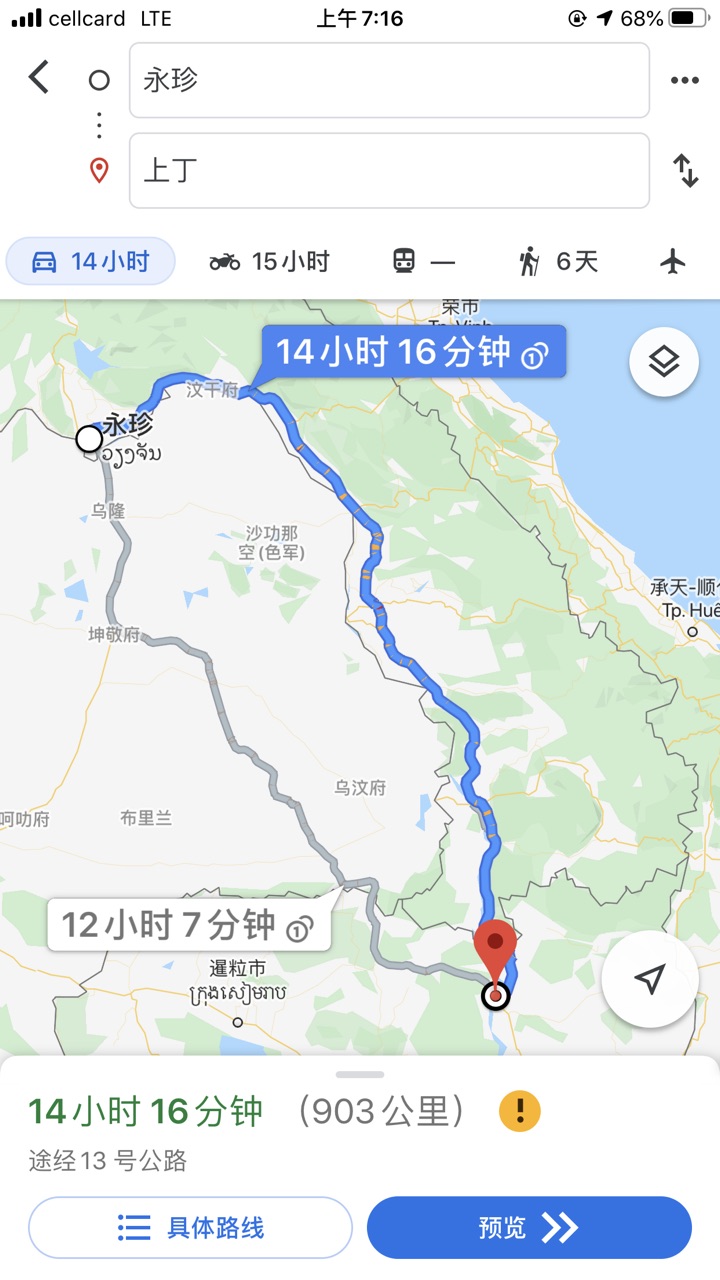Switch to flights mode
The height and width of the screenshot is (1280, 720).
[674, 262]
